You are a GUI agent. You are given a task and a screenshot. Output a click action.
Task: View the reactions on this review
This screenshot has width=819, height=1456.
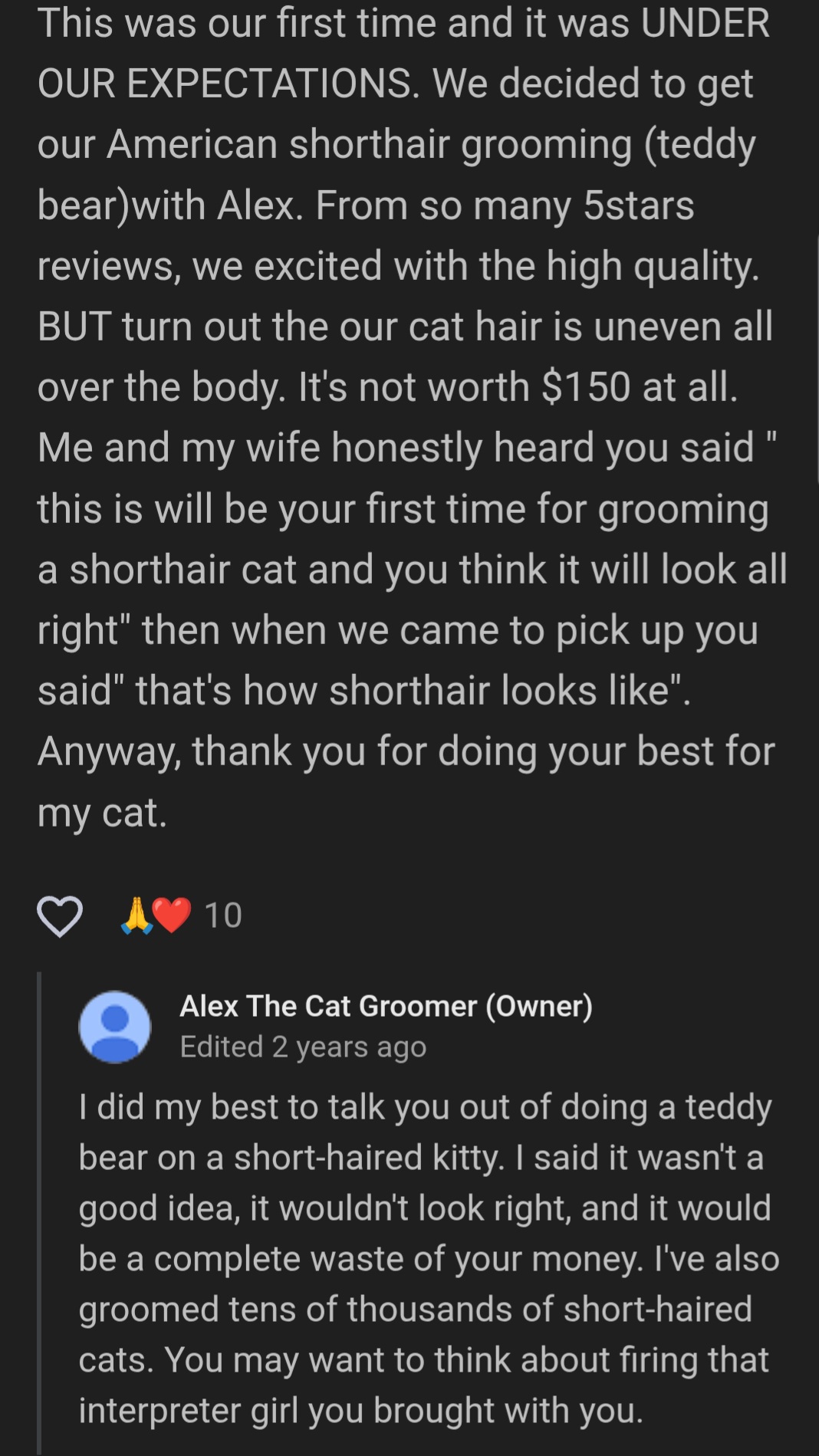[181, 915]
